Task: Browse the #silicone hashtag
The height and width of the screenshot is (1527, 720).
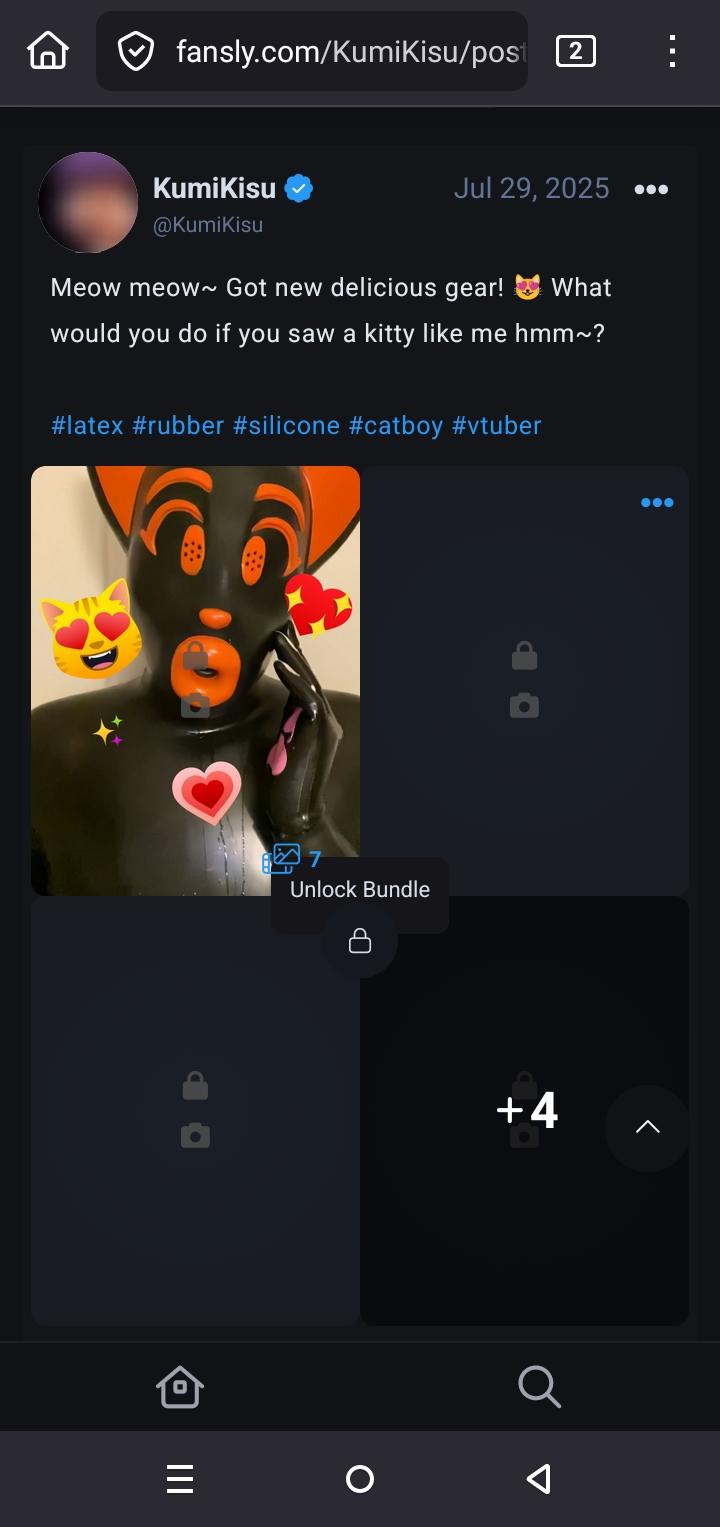Action: tap(286, 425)
